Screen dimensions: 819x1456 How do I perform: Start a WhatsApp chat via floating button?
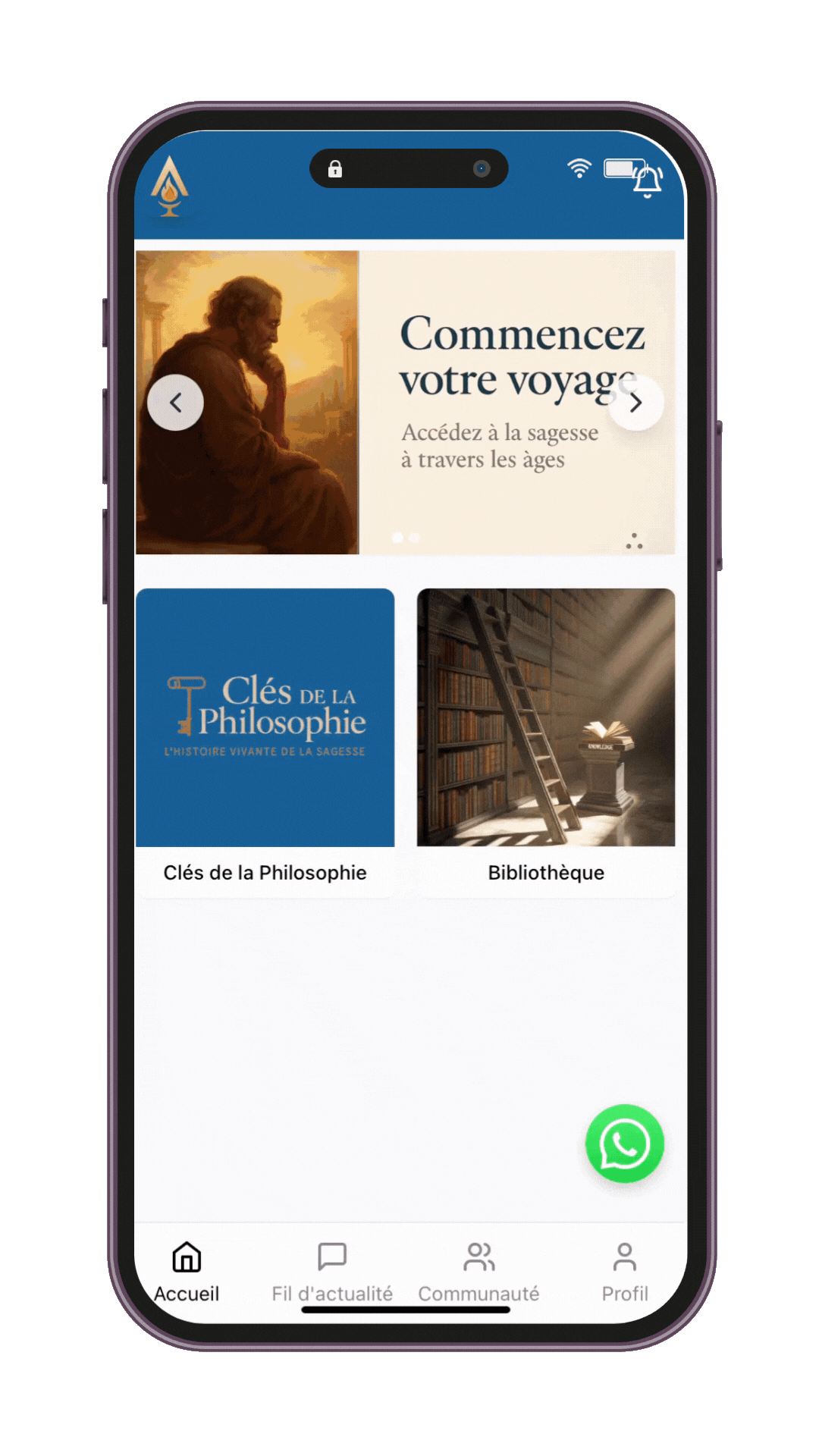(x=624, y=1144)
